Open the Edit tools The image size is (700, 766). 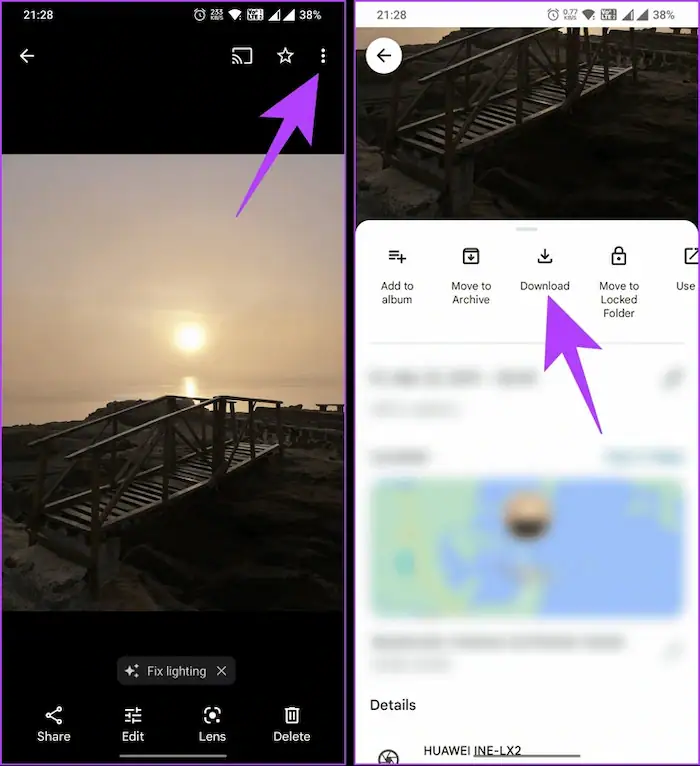tap(133, 724)
